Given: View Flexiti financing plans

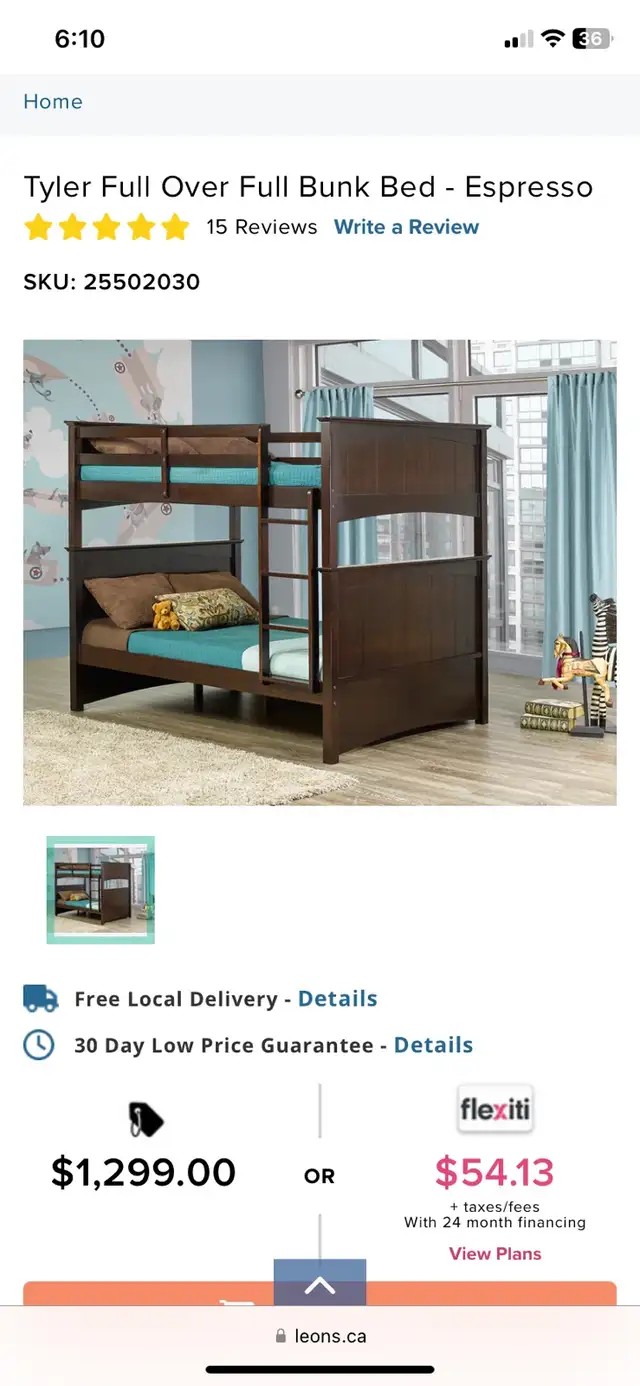Looking at the screenshot, I should tap(495, 1254).
